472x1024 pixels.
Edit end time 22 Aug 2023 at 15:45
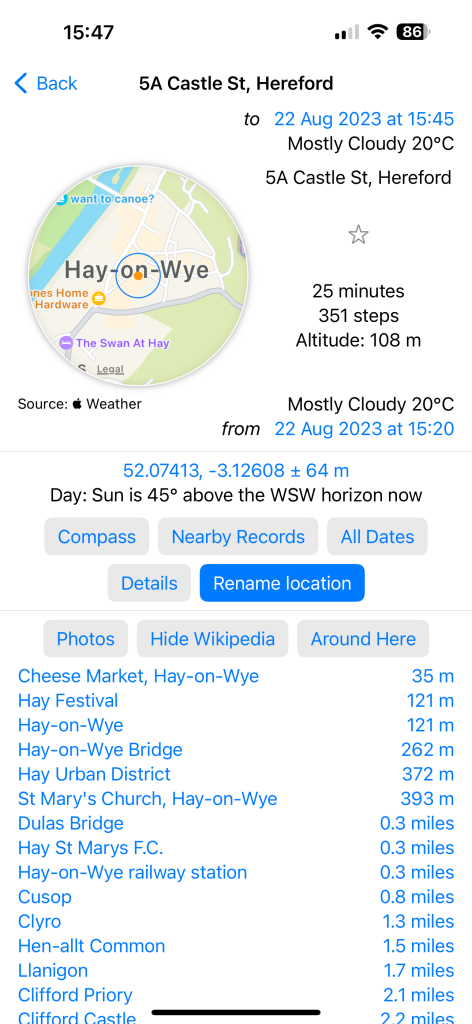364,119
